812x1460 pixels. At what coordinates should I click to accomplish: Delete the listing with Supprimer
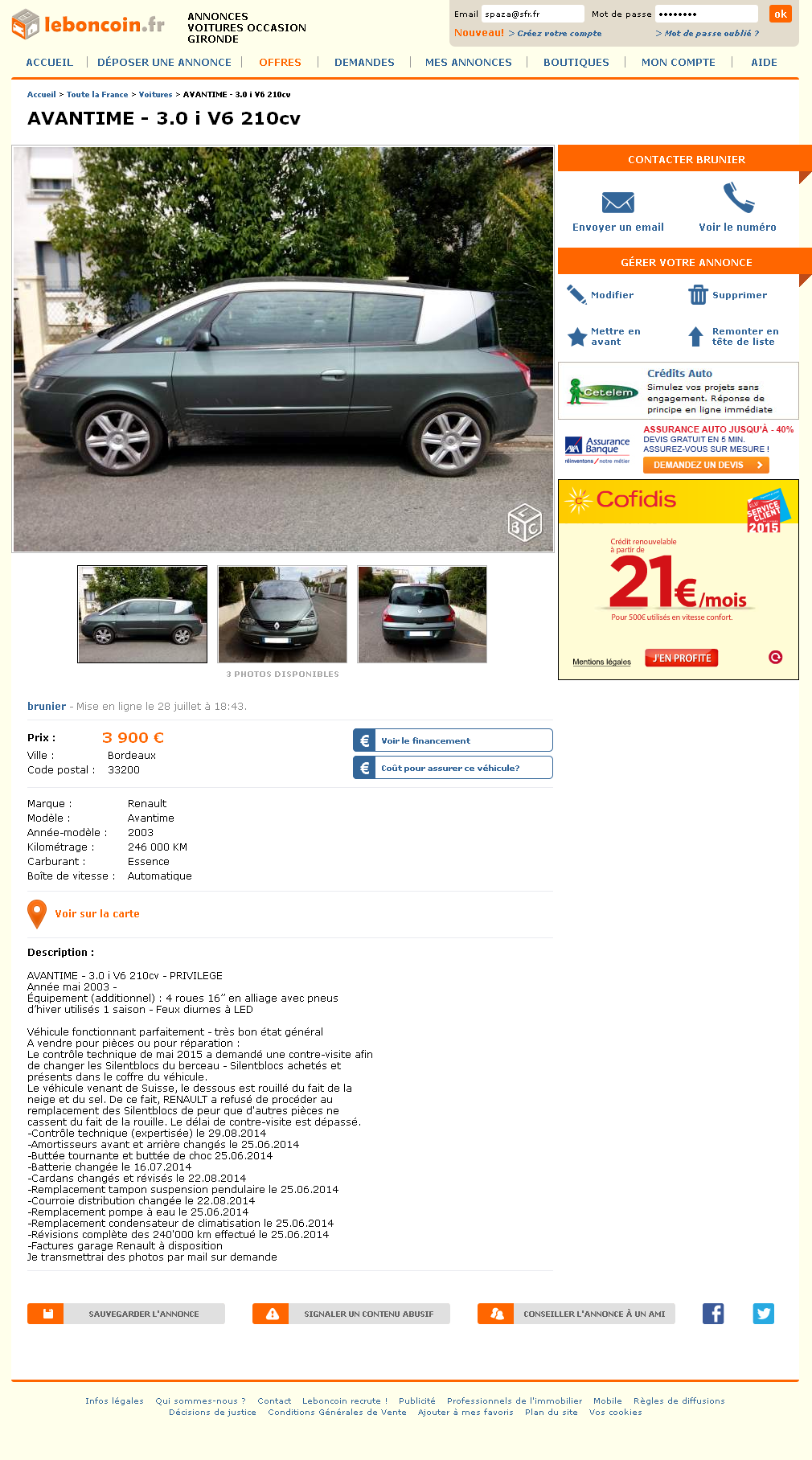pos(738,295)
